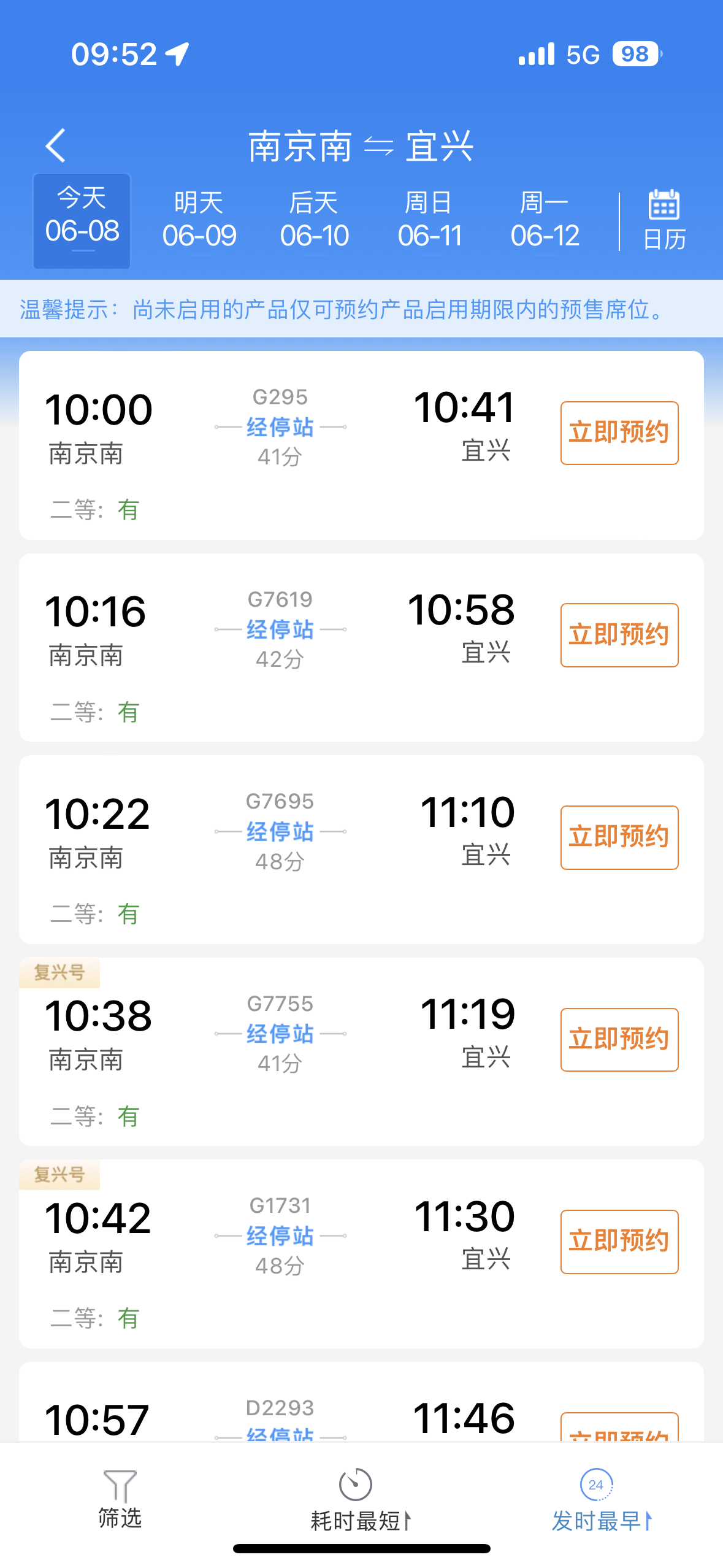Screen dimensions: 723x1568
Task: Switch to the 周一 06-12 date
Action: [545, 220]
